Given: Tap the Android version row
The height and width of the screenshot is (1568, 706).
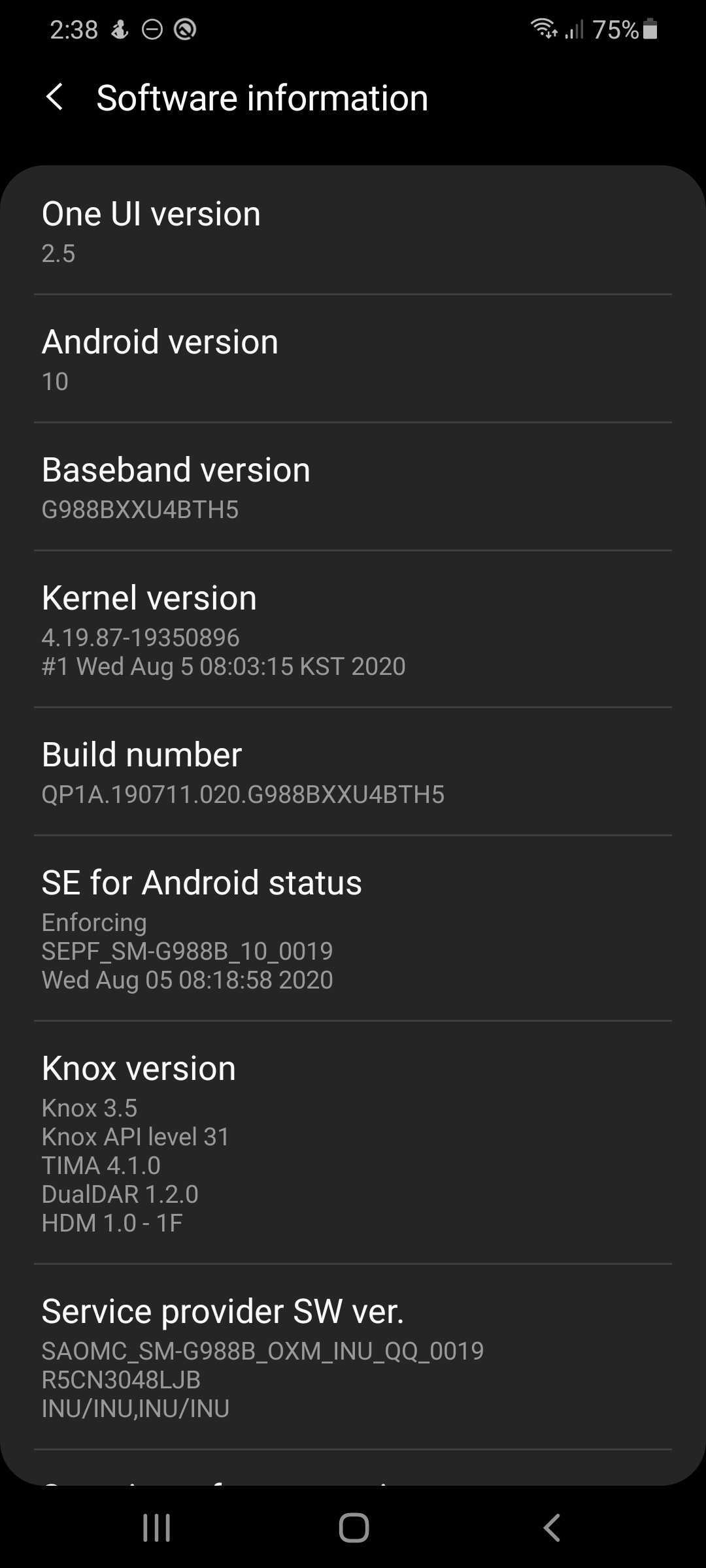Looking at the screenshot, I should 353,359.
